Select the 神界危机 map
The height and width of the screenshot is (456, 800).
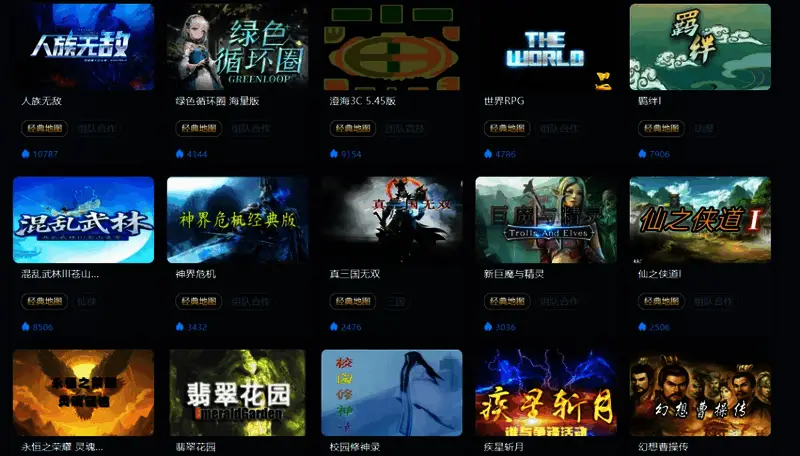tap(237, 220)
